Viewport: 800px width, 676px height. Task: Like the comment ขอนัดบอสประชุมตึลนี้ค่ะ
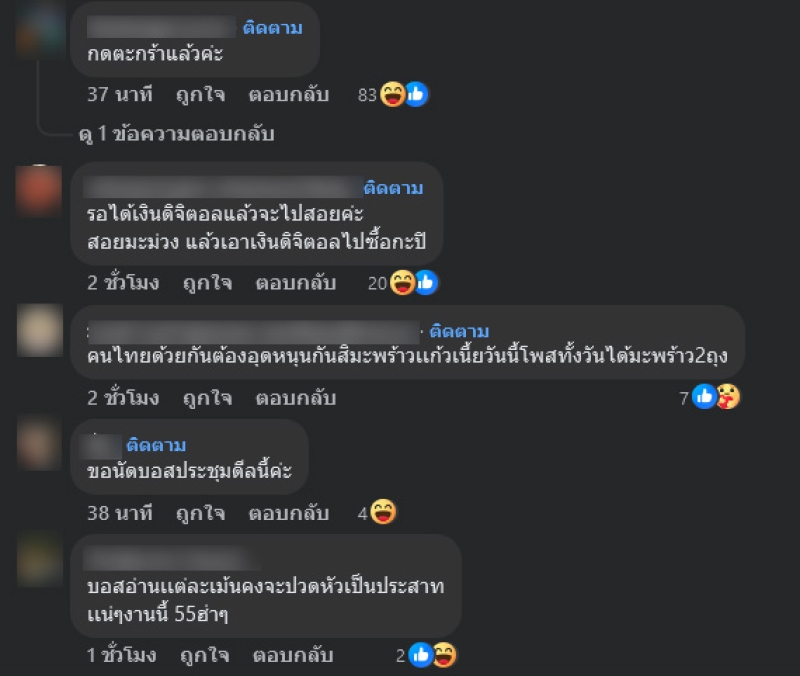(201, 513)
